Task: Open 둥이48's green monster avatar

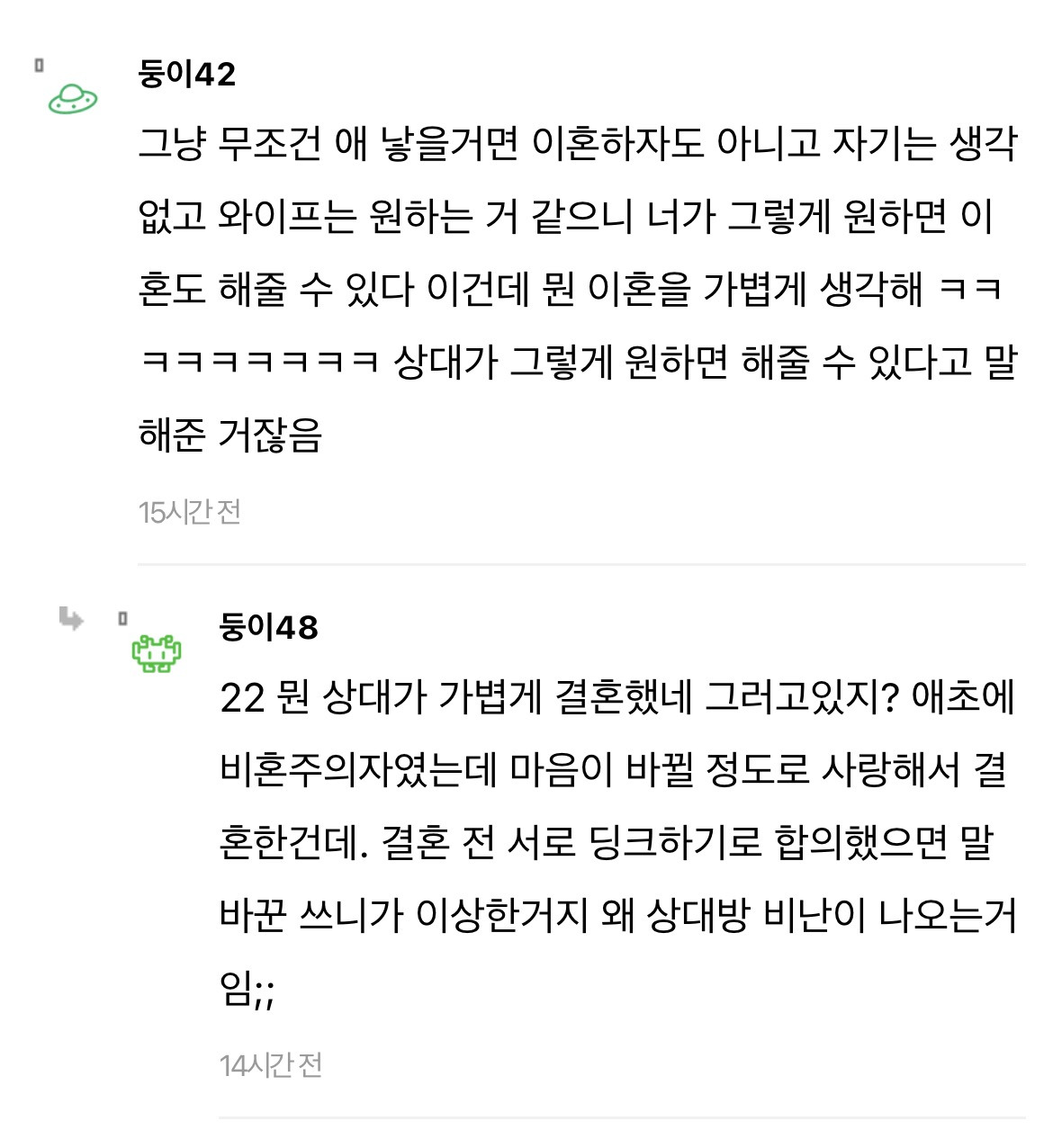Action: [x=157, y=652]
